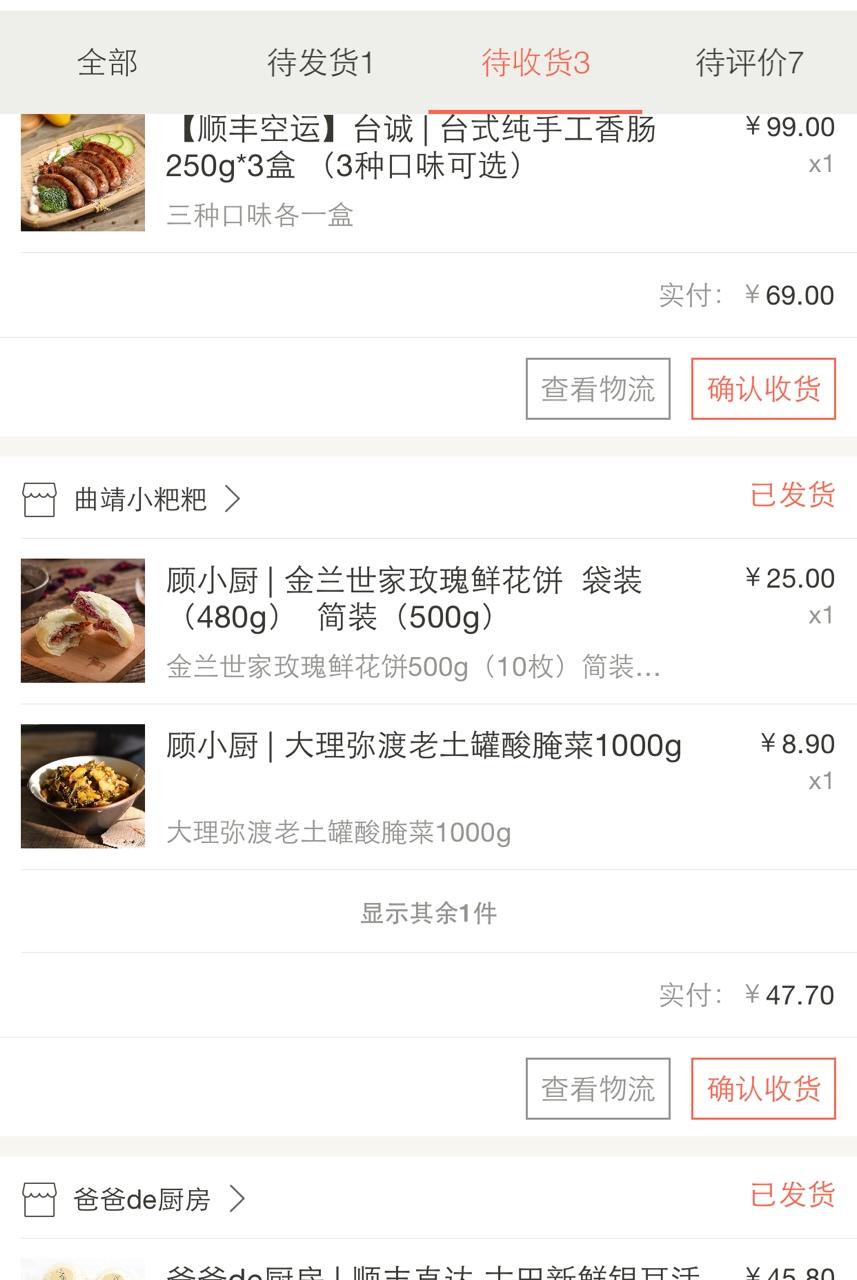The image size is (857, 1280).
Task: Switch to the 全部 orders tab
Action: (107, 63)
